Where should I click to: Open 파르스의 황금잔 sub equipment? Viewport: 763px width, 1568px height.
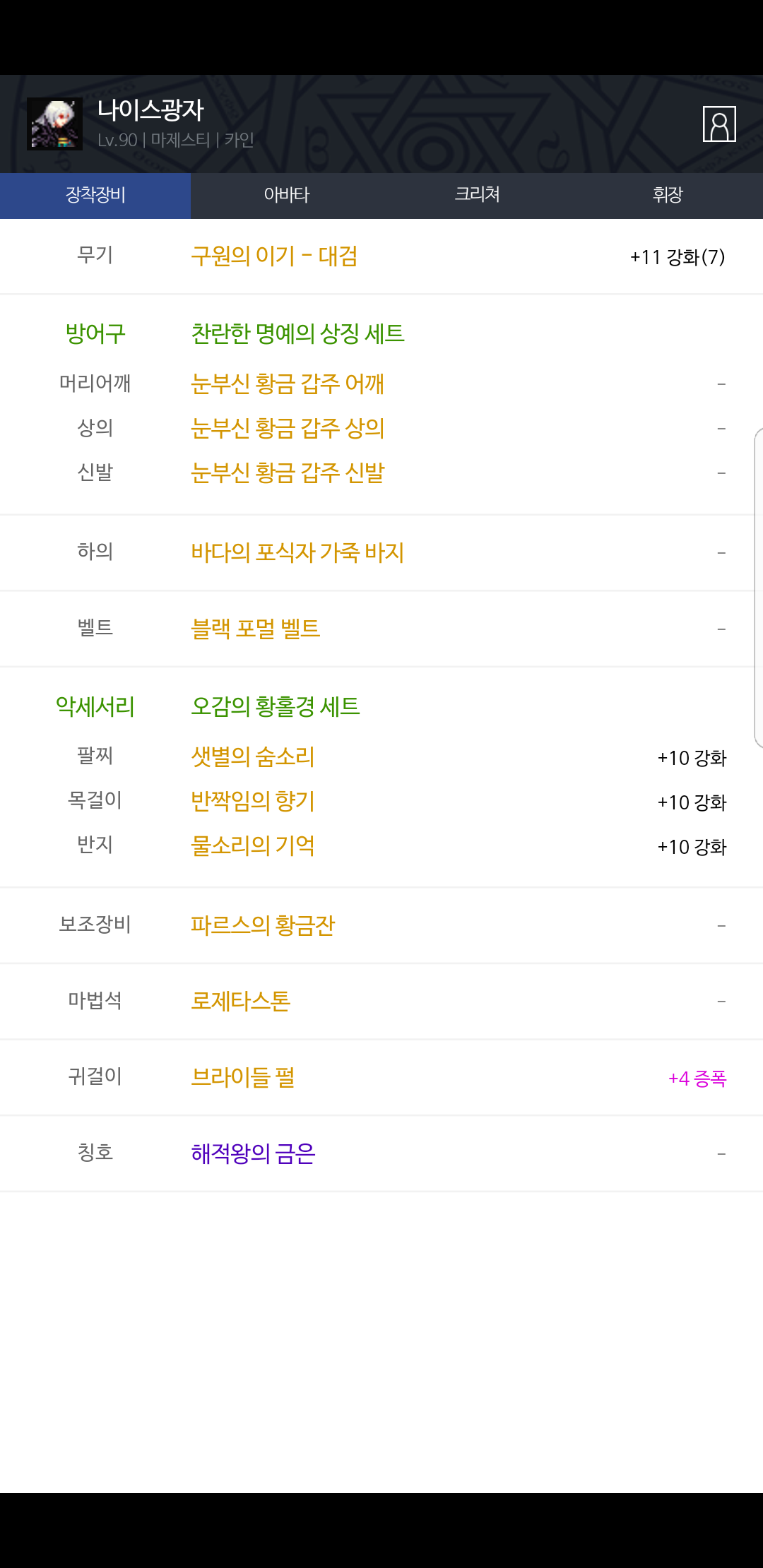click(x=263, y=925)
